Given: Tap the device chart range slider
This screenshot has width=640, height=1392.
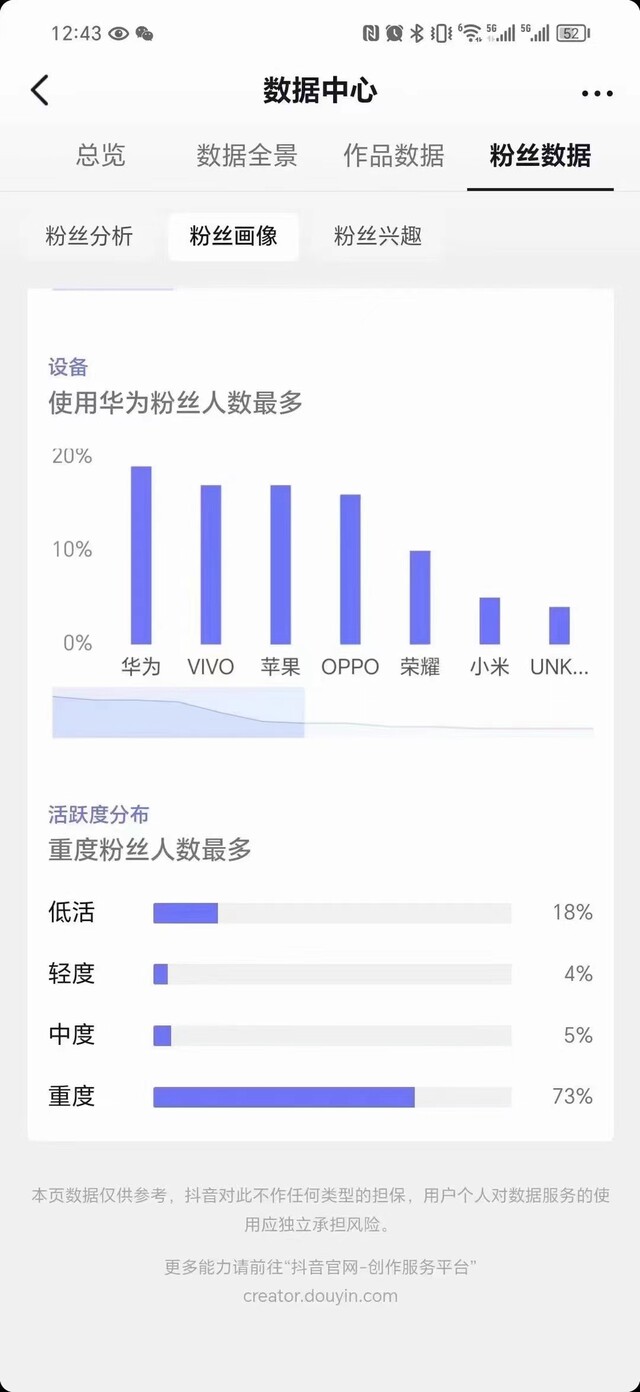Looking at the screenshot, I should coord(178,712).
